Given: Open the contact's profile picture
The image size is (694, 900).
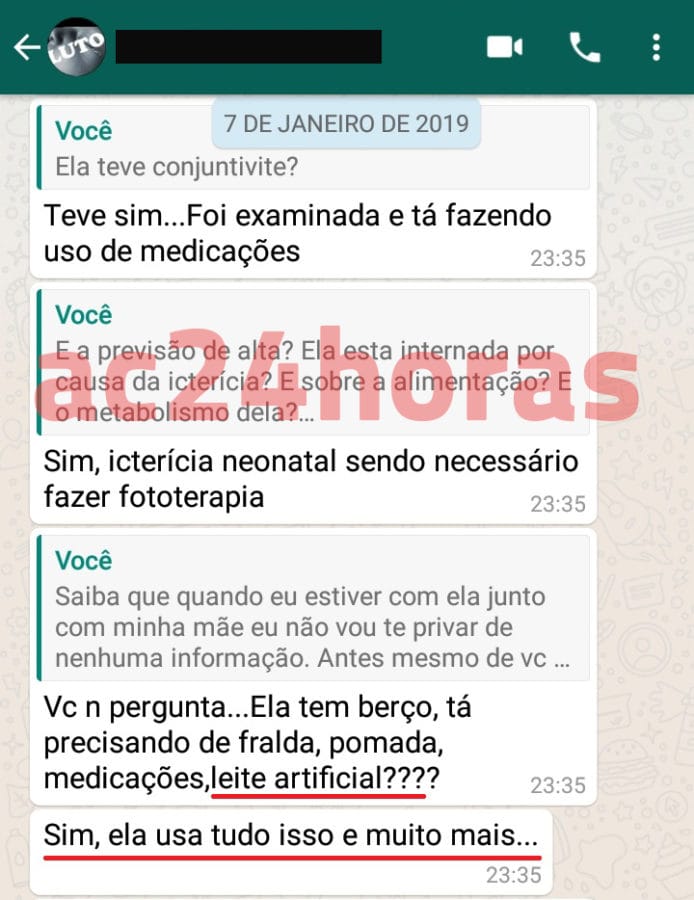Looking at the screenshot, I should [76, 47].
